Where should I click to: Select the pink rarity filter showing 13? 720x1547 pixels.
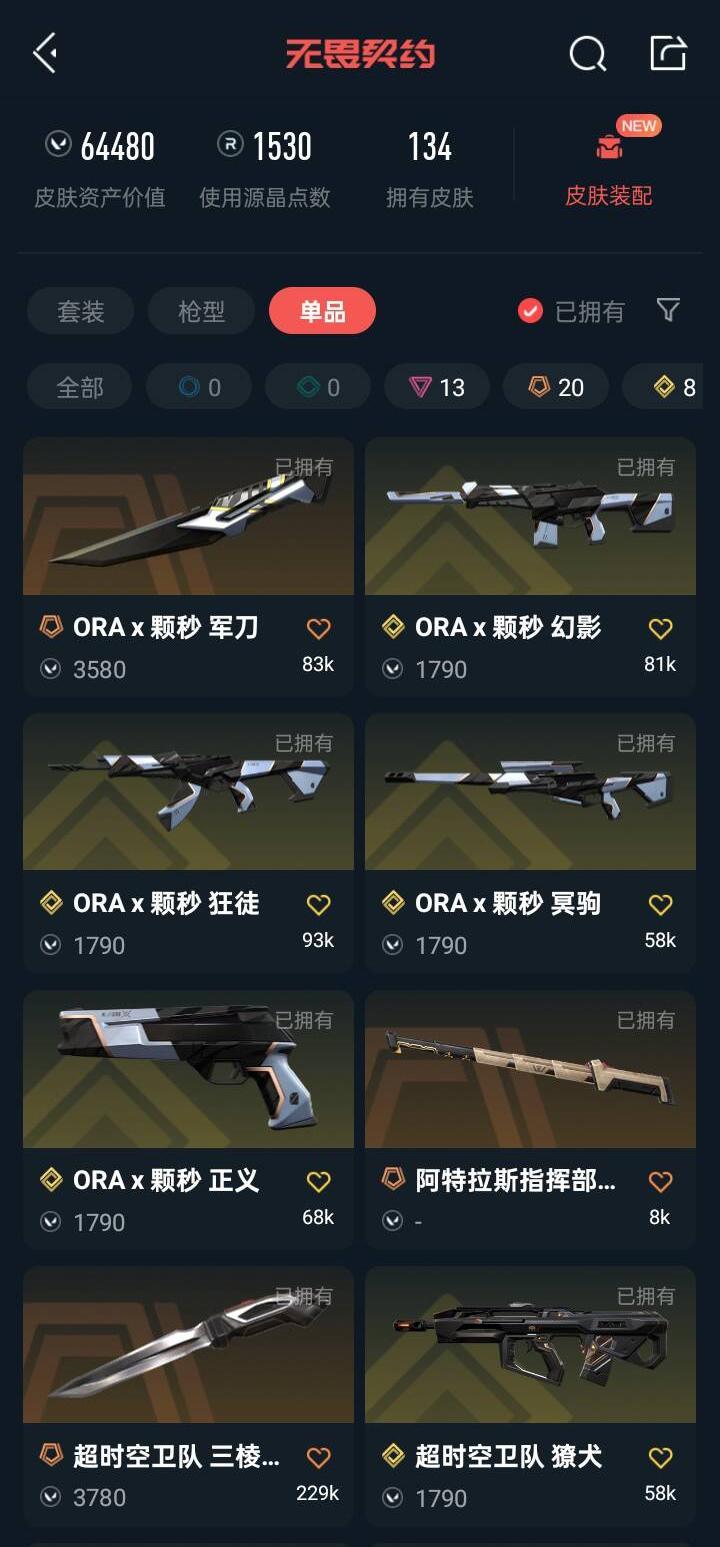[437, 387]
